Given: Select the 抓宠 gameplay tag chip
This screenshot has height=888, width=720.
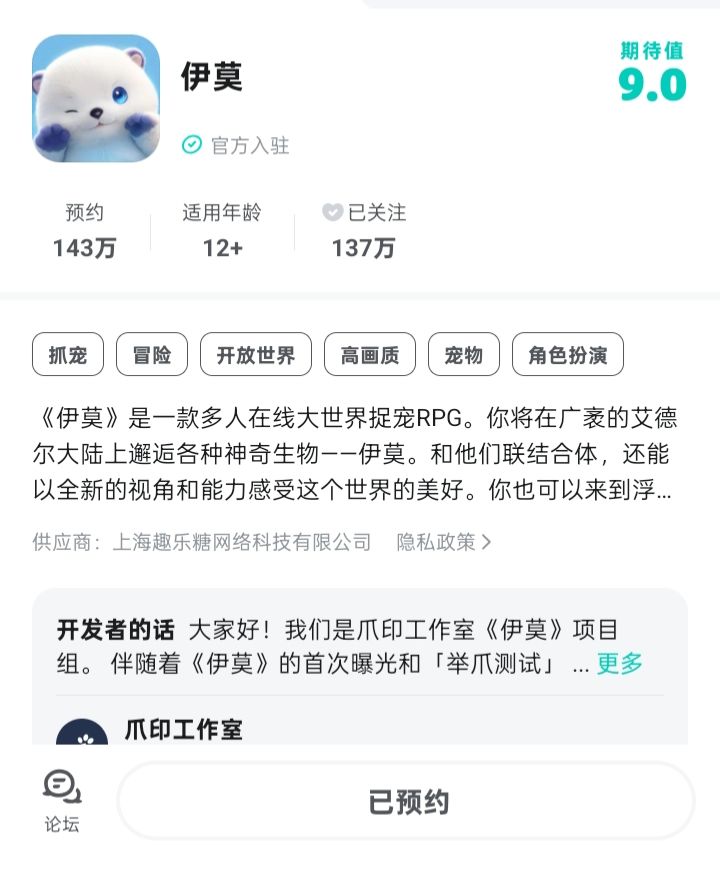Looking at the screenshot, I should pos(67,354).
